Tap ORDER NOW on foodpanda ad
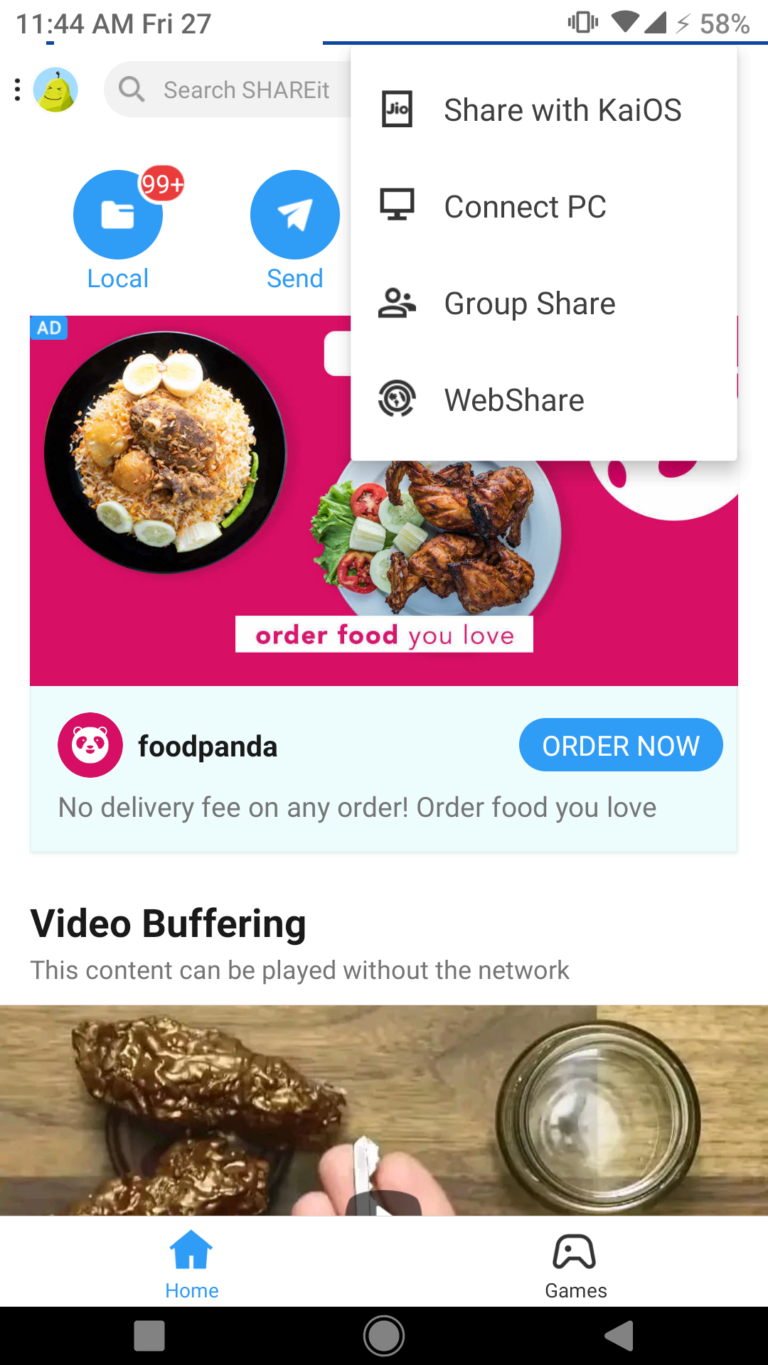Image resolution: width=768 pixels, height=1365 pixels. [621, 745]
